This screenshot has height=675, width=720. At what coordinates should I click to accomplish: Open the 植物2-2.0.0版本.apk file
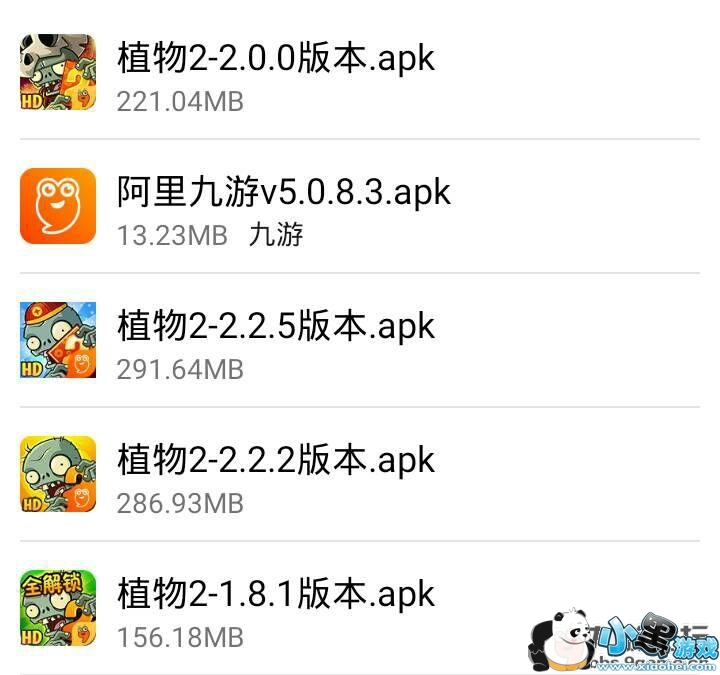coord(360,72)
